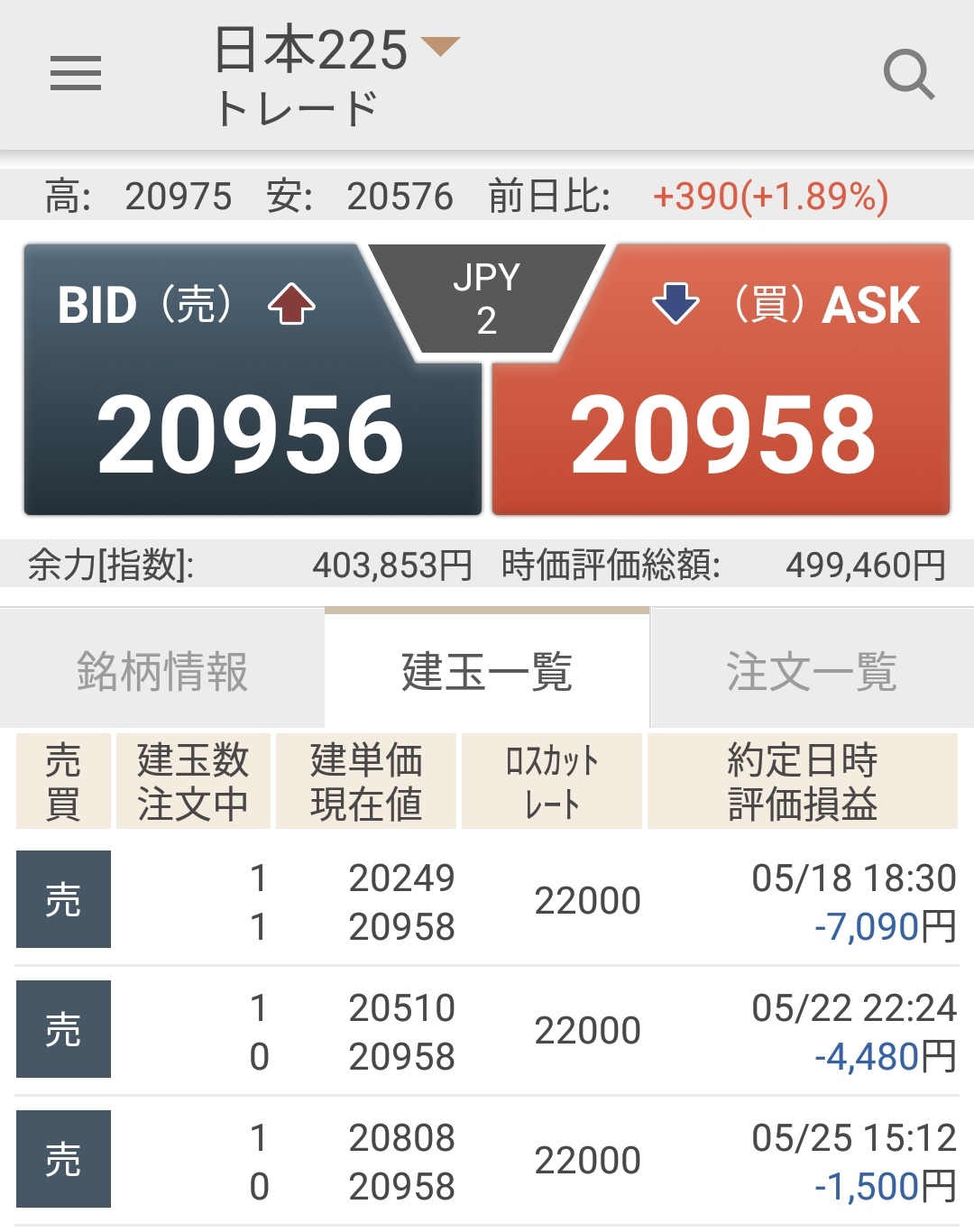Open the search magnifier icon
Screen dimensions: 974x1232
point(908,74)
